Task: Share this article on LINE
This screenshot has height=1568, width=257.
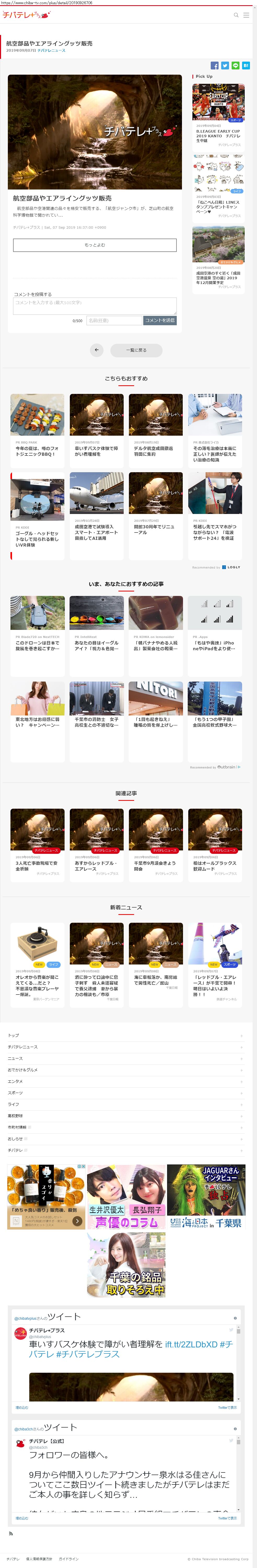Action: (x=235, y=65)
